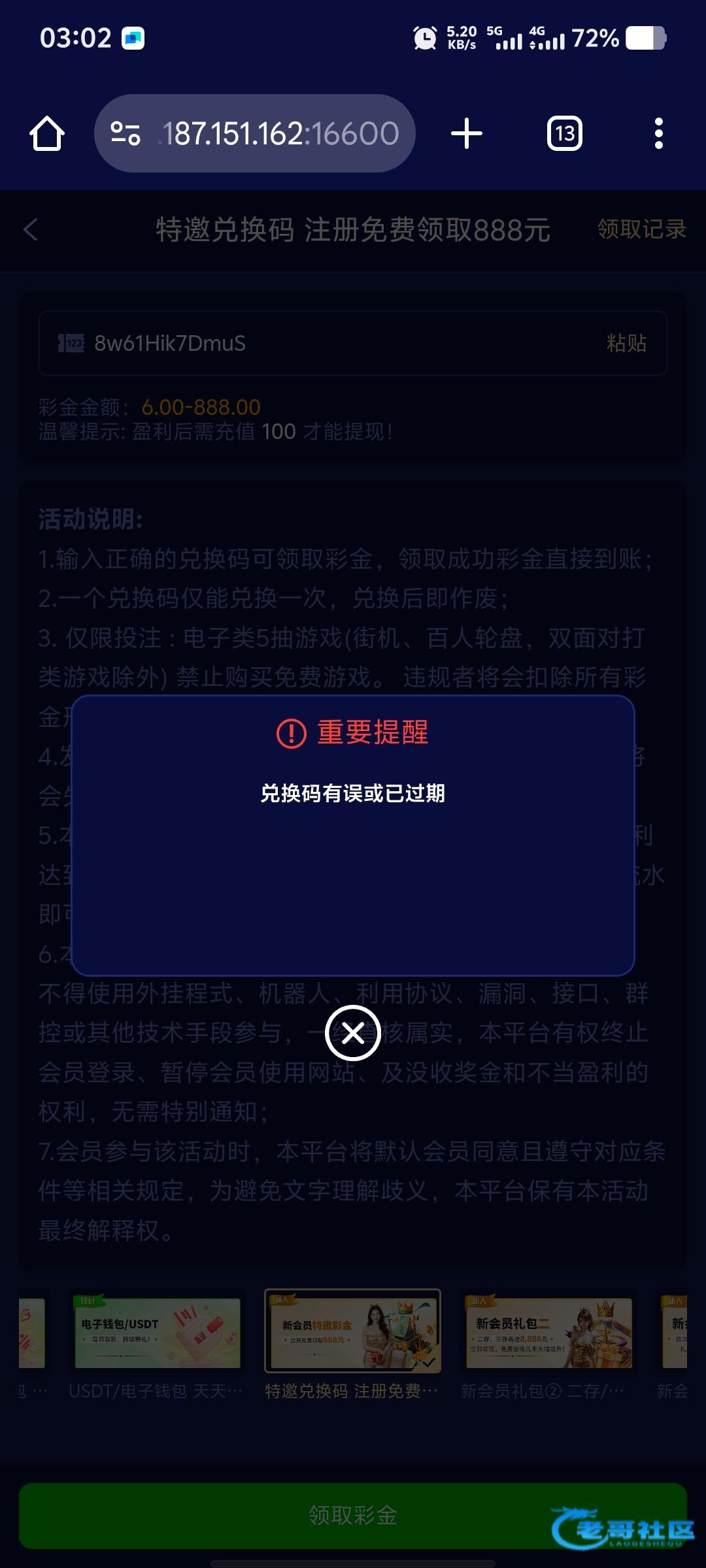Image resolution: width=706 pixels, height=1568 pixels.
Task: Open a new browser tab
Action: click(467, 134)
